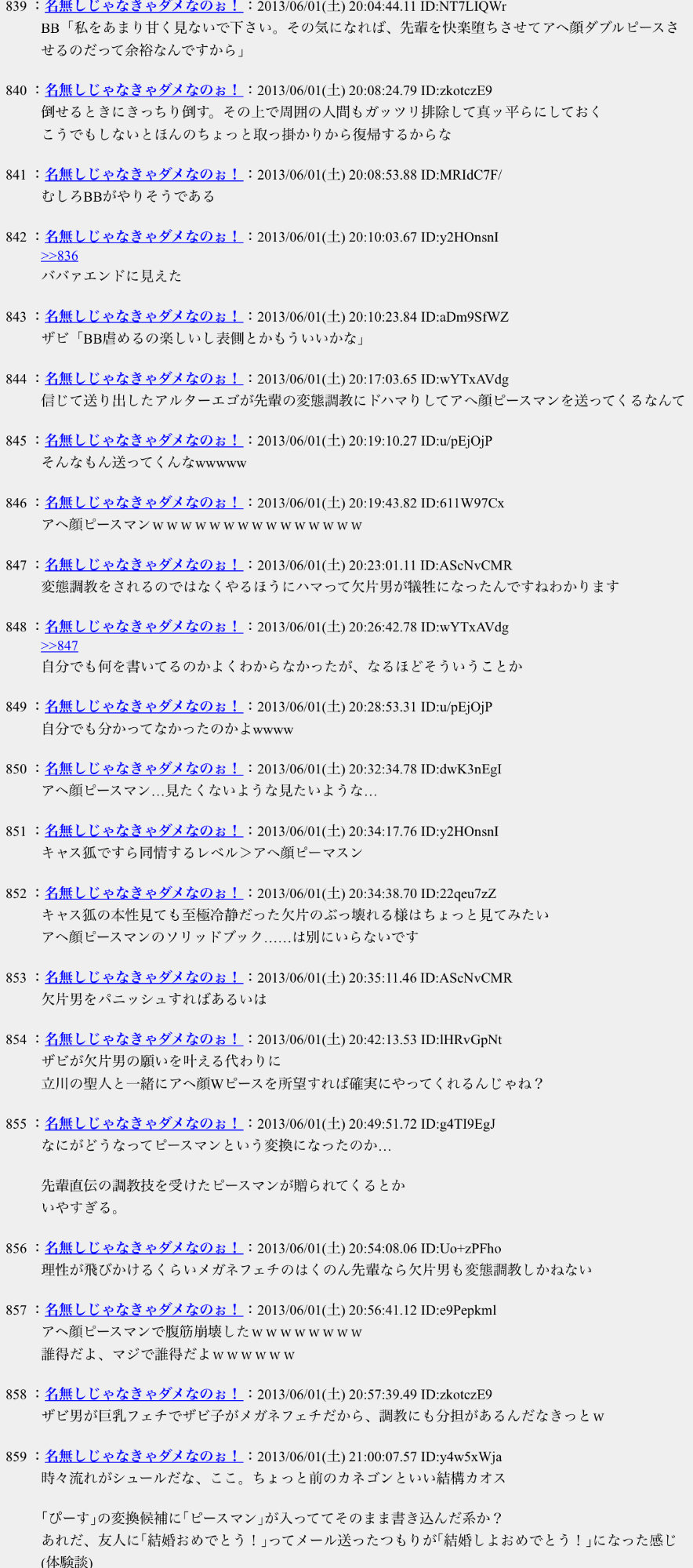
Task: Tap the name link on post 857
Action: [143, 1309]
